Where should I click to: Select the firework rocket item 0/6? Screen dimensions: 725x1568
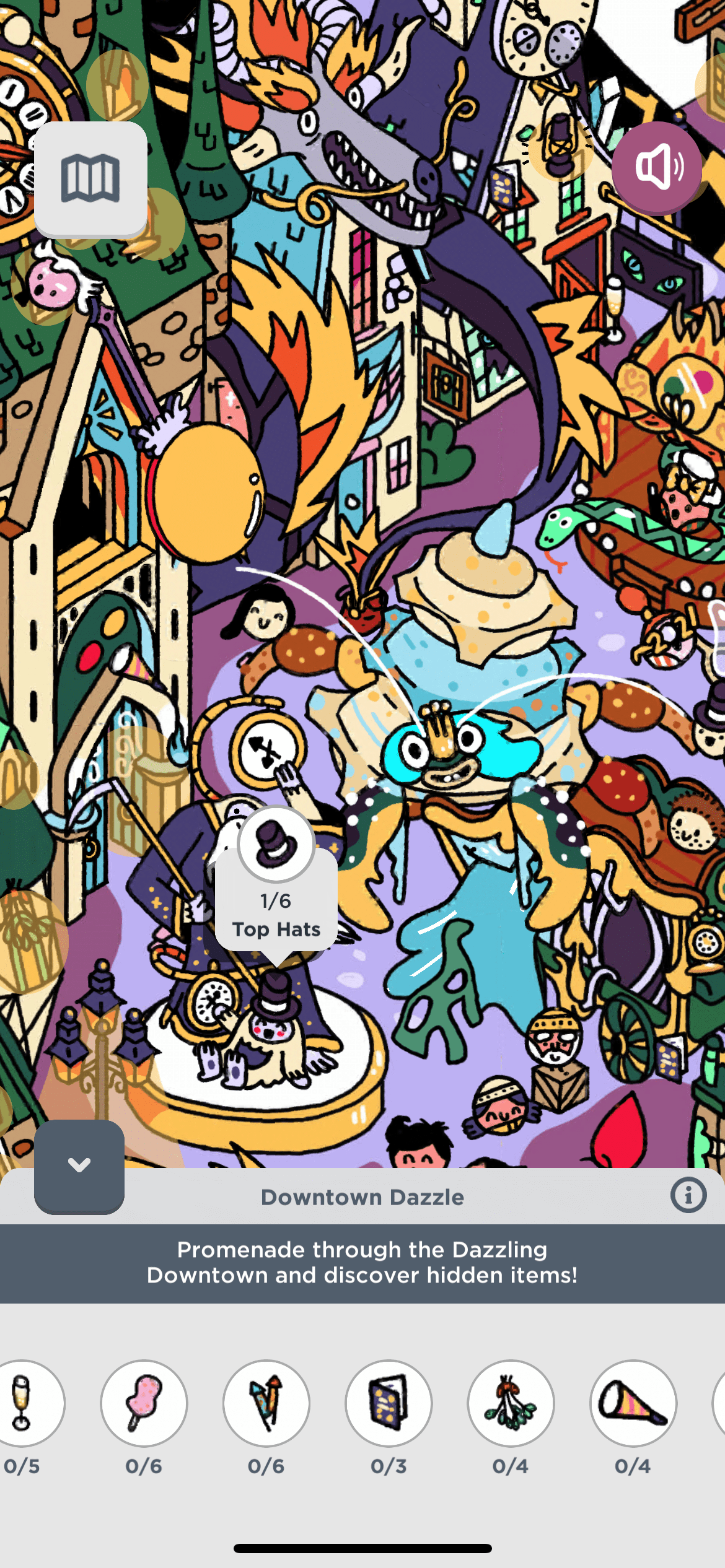click(x=266, y=1403)
